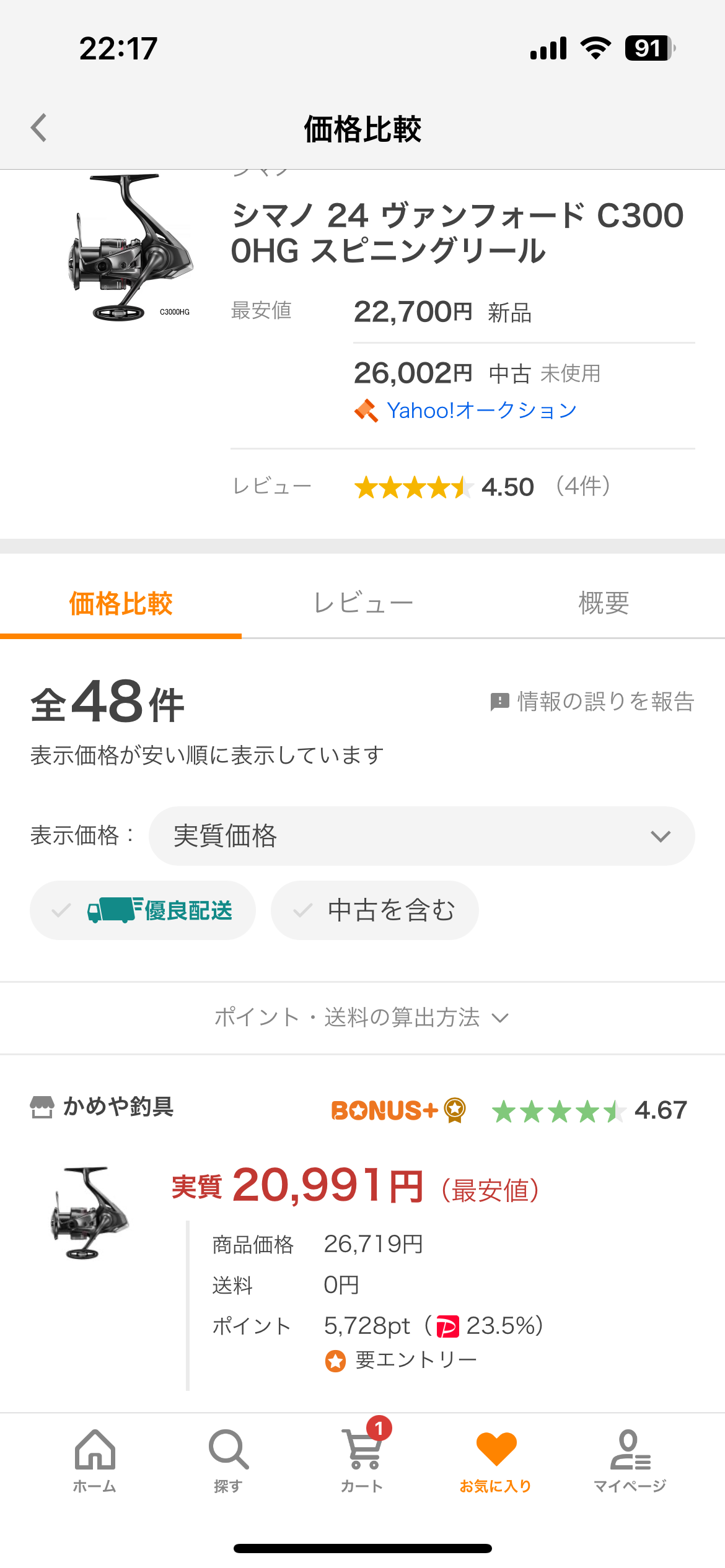View the 4.50 star product reviews

[482, 487]
